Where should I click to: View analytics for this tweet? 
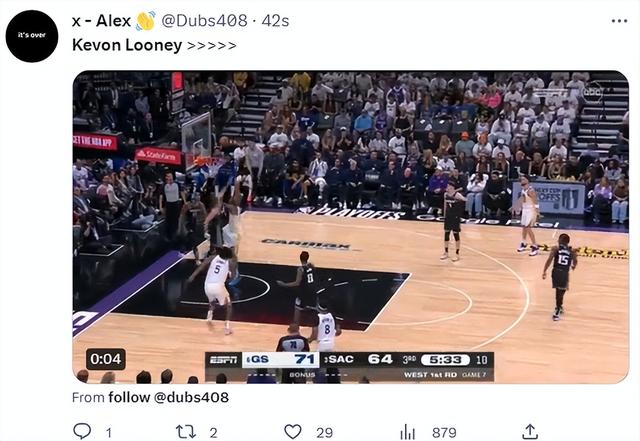coord(408,431)
